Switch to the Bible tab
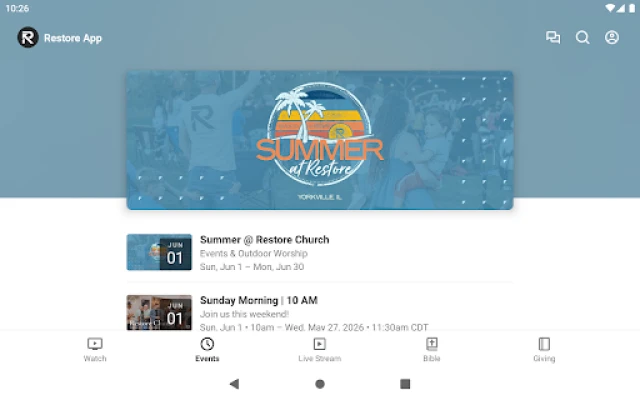640x400 pixels. [x=431, y=349]
